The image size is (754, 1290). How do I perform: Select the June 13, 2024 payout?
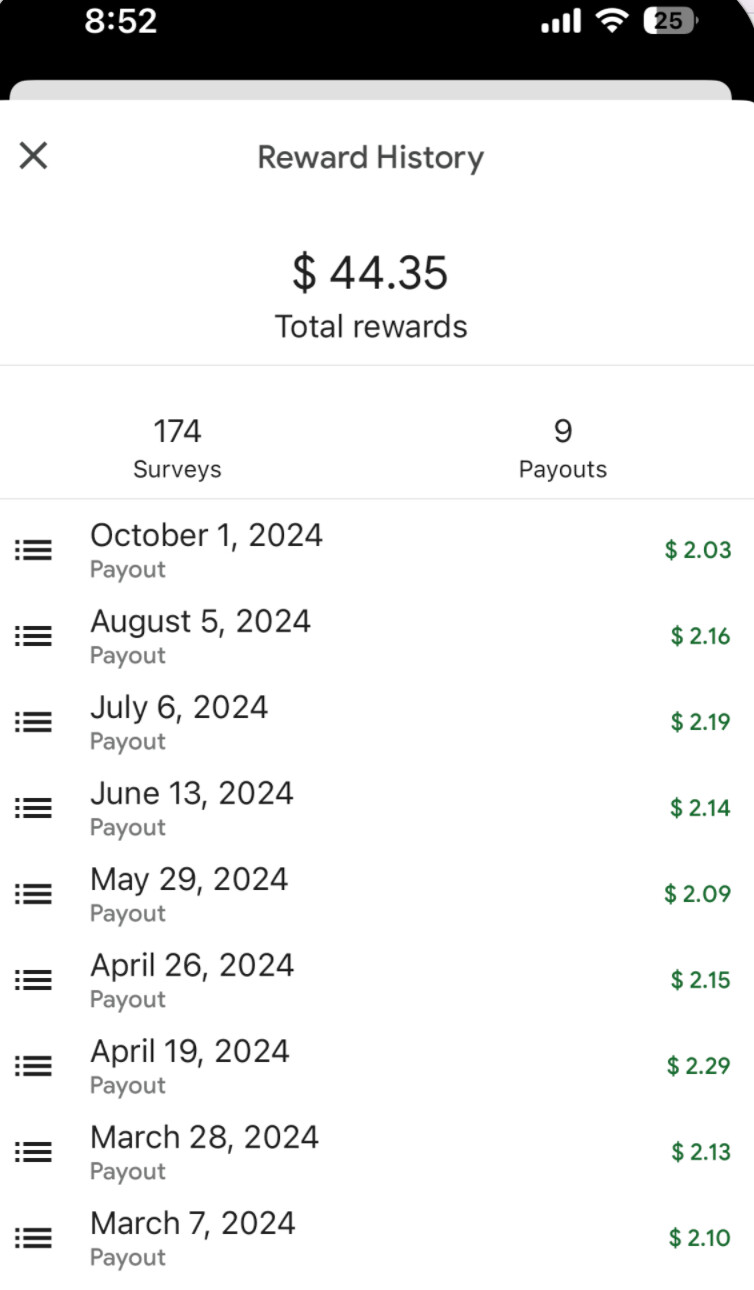[377, 807]
